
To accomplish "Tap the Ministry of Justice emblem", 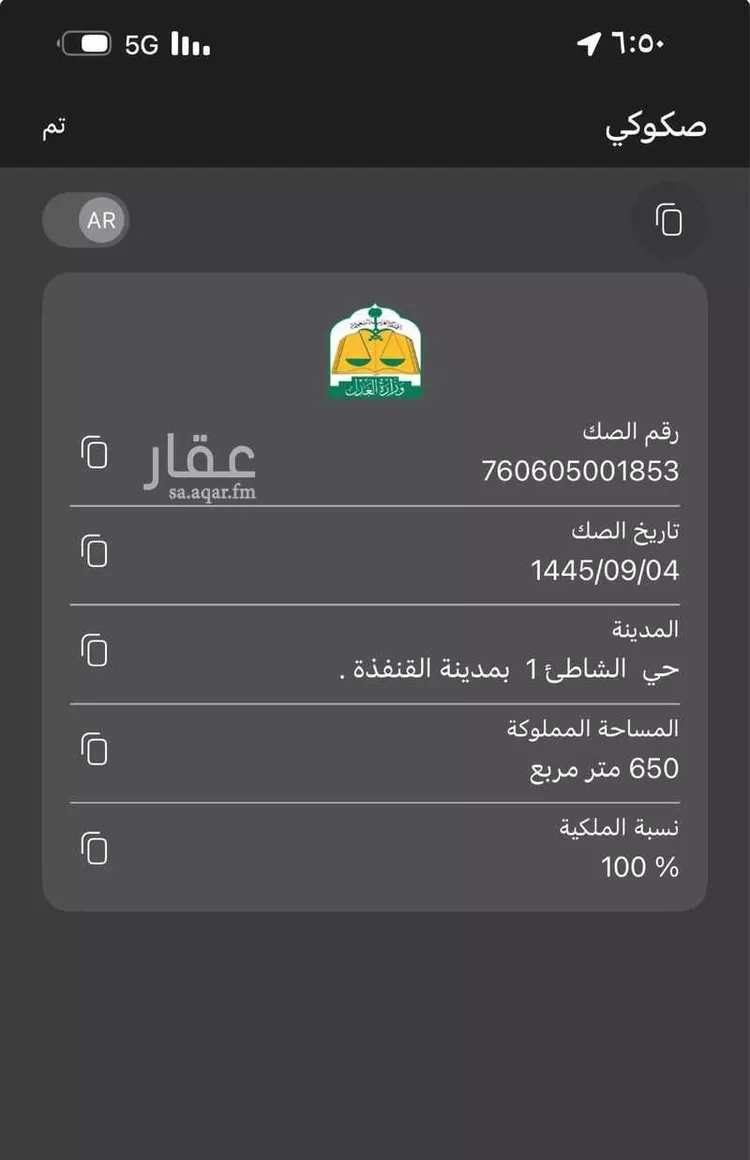I will coord(374,351).
